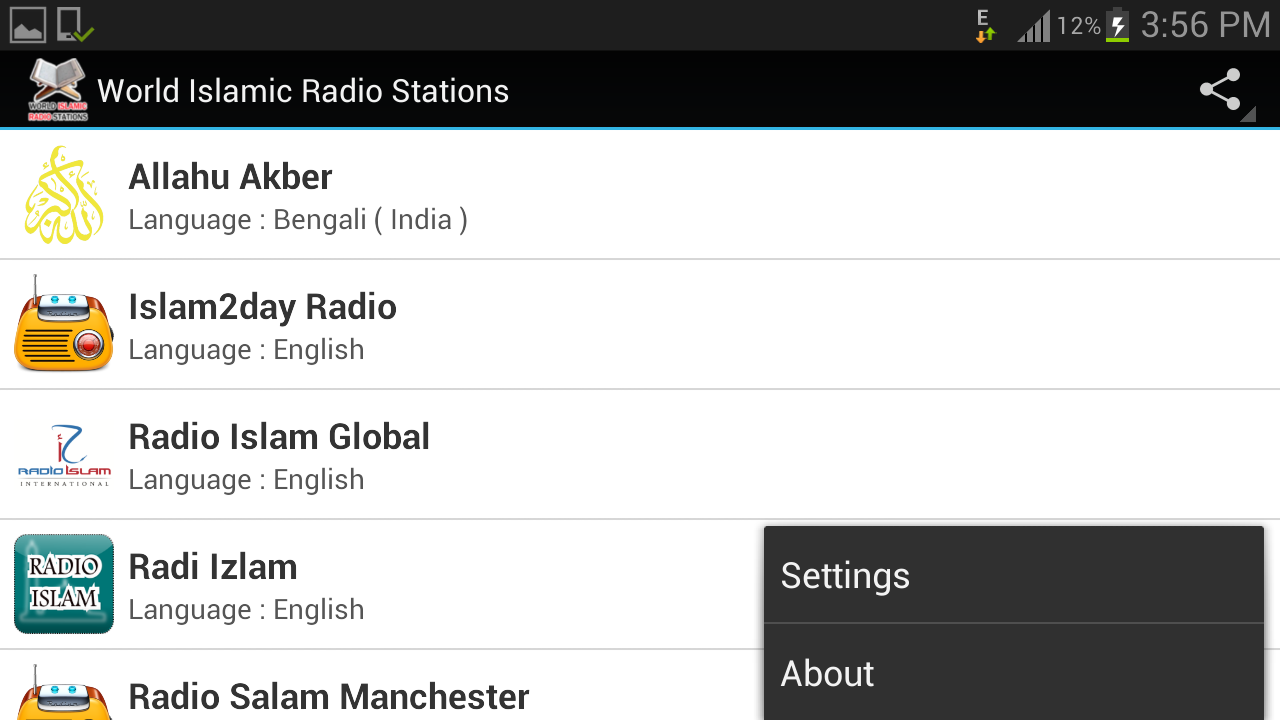Play Islam2day Radio station
The width and height of the screenshot is (1280, 720).
(400, 326)
